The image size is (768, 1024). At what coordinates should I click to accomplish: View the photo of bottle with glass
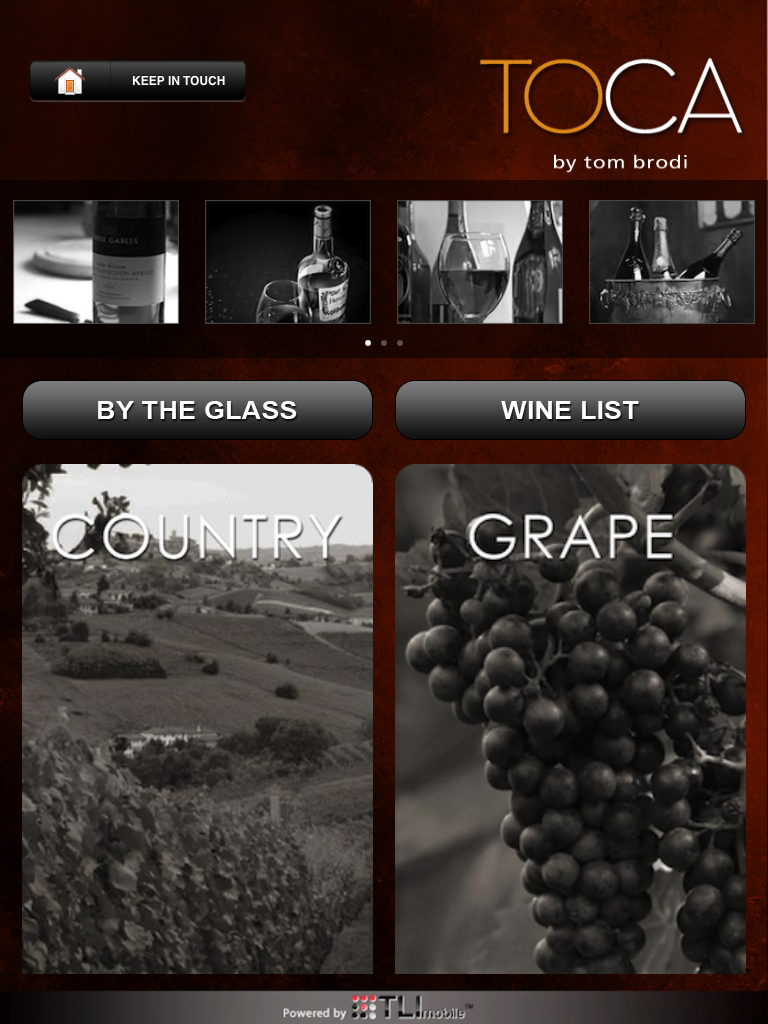288,262
